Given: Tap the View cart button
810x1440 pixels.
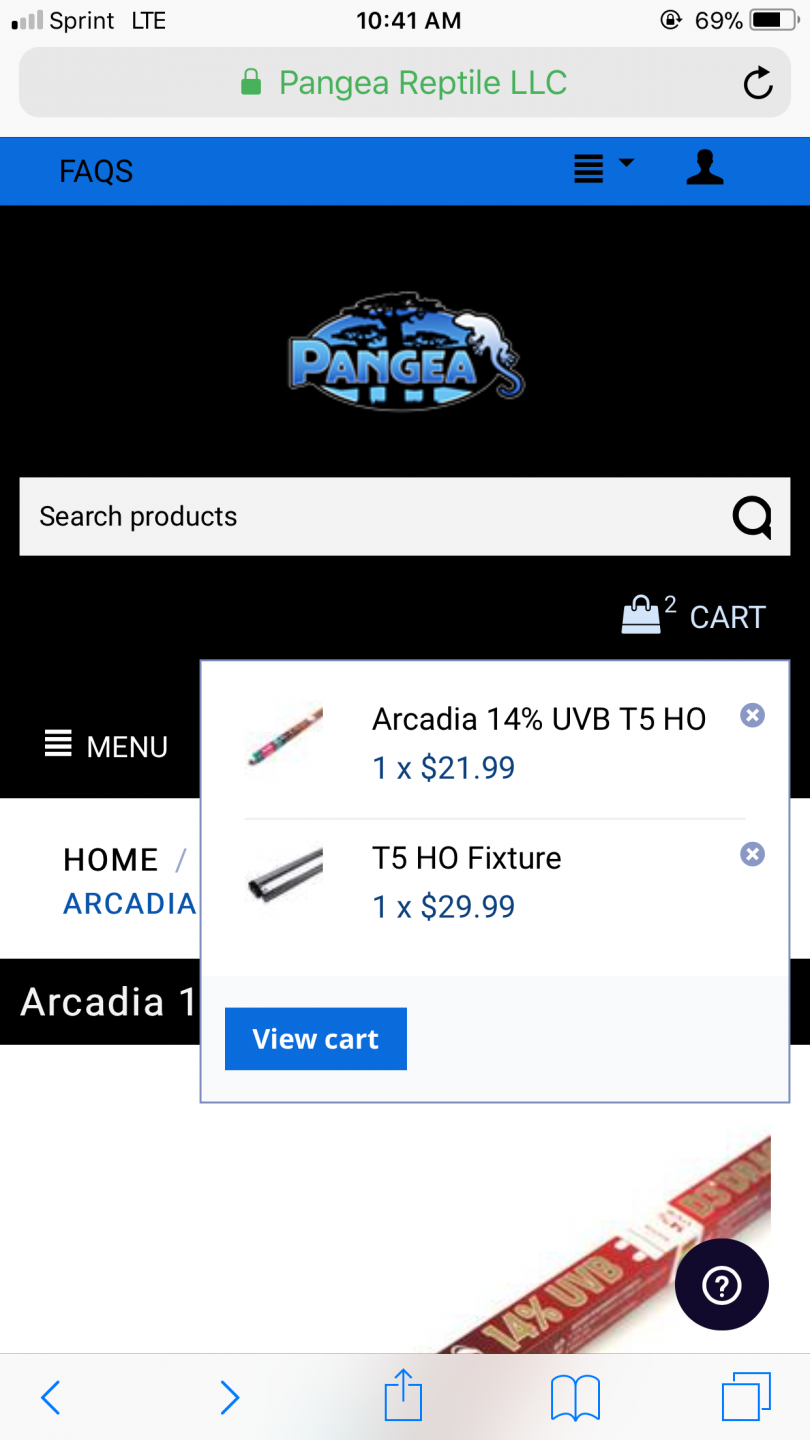Looking at the screenshot, I should 316,1039.
